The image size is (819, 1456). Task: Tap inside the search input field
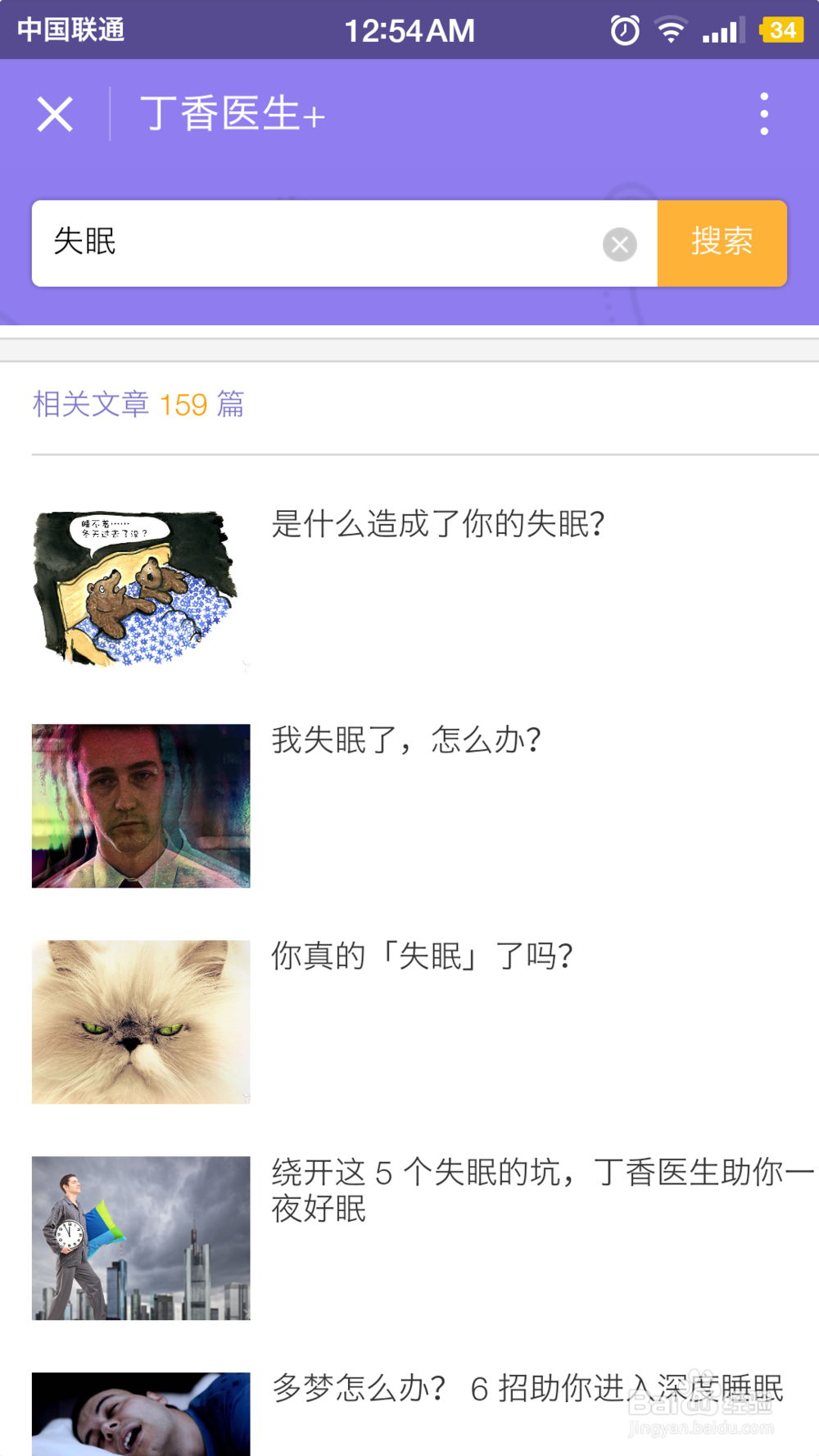point(328,243)
